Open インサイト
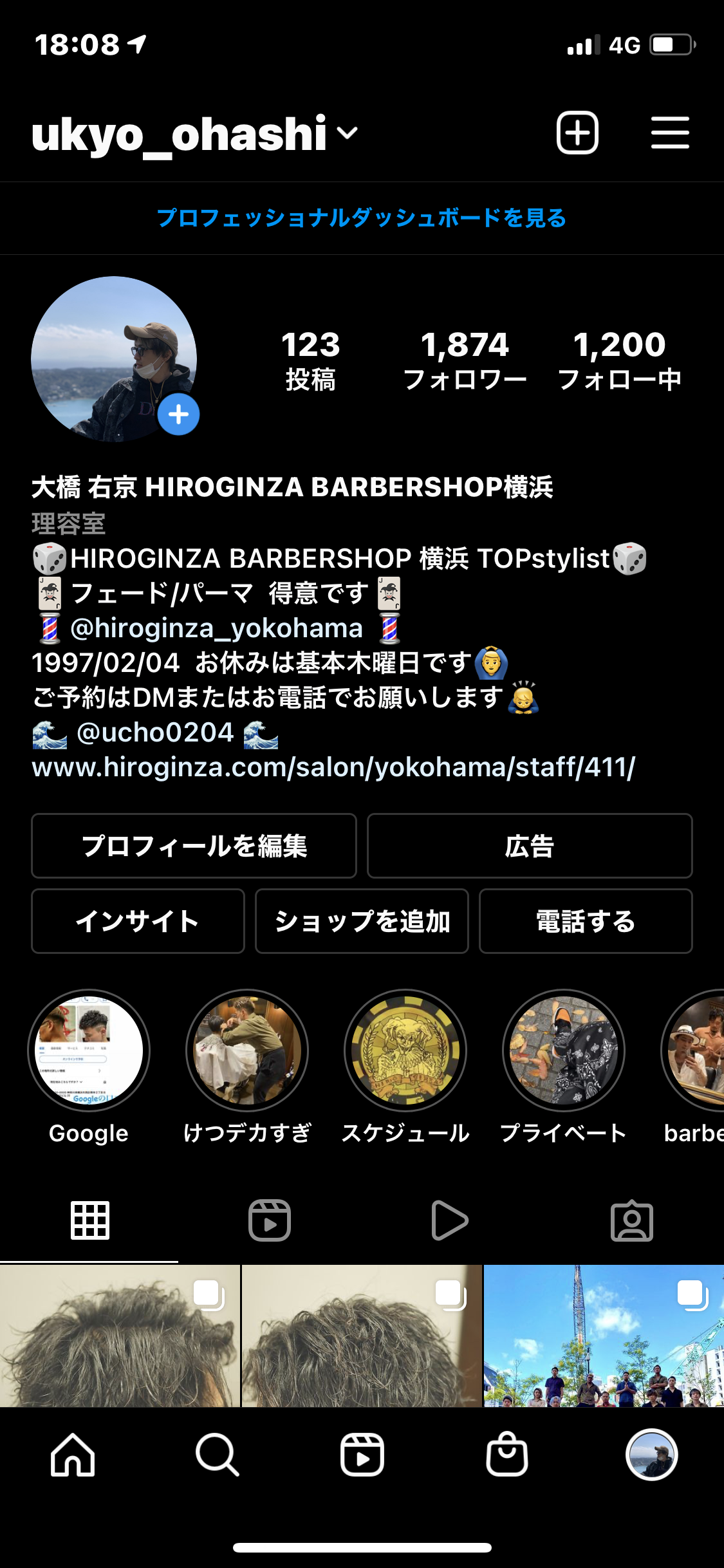This screenshot has height=1568, width=724. [x=138, y=921]
